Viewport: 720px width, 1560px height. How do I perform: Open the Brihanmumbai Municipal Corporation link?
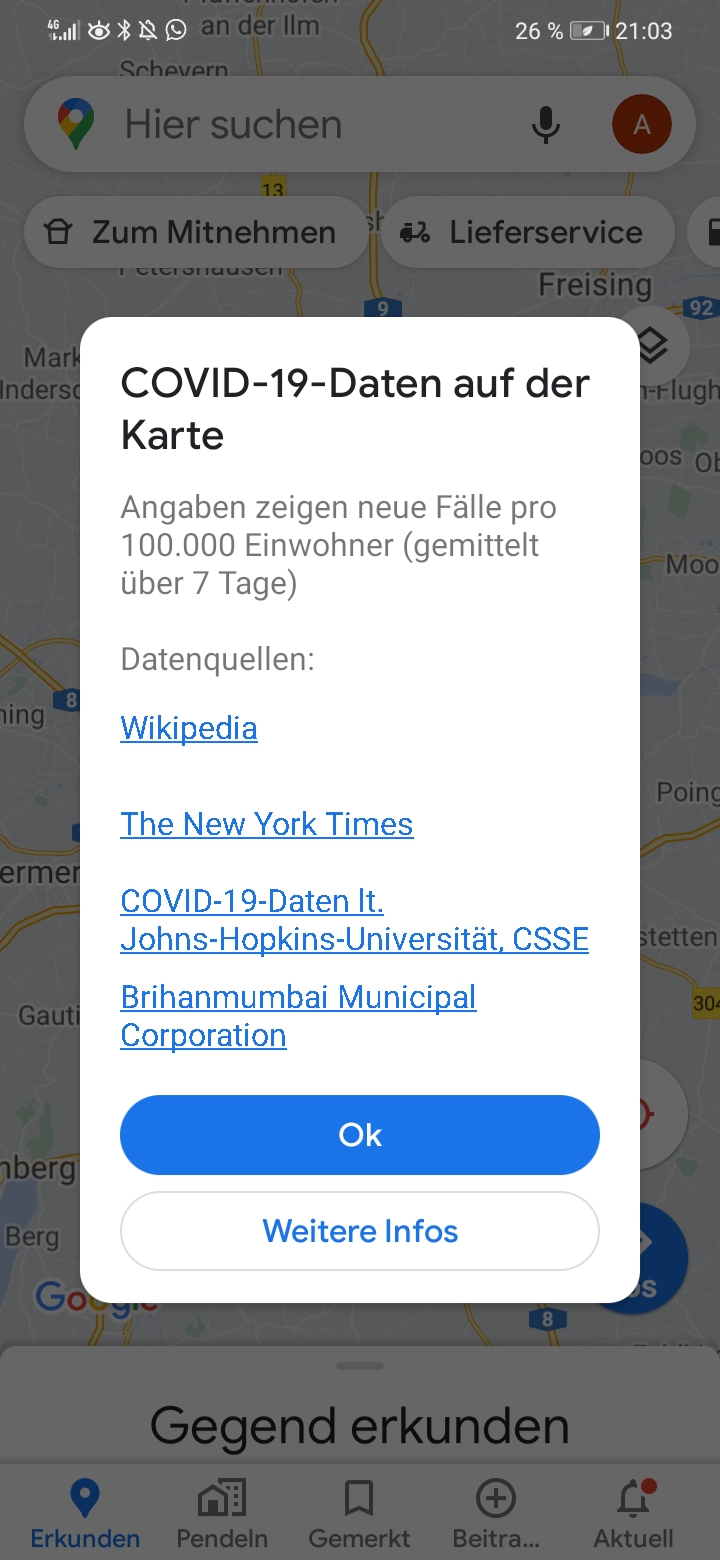tap(298, 1016)
